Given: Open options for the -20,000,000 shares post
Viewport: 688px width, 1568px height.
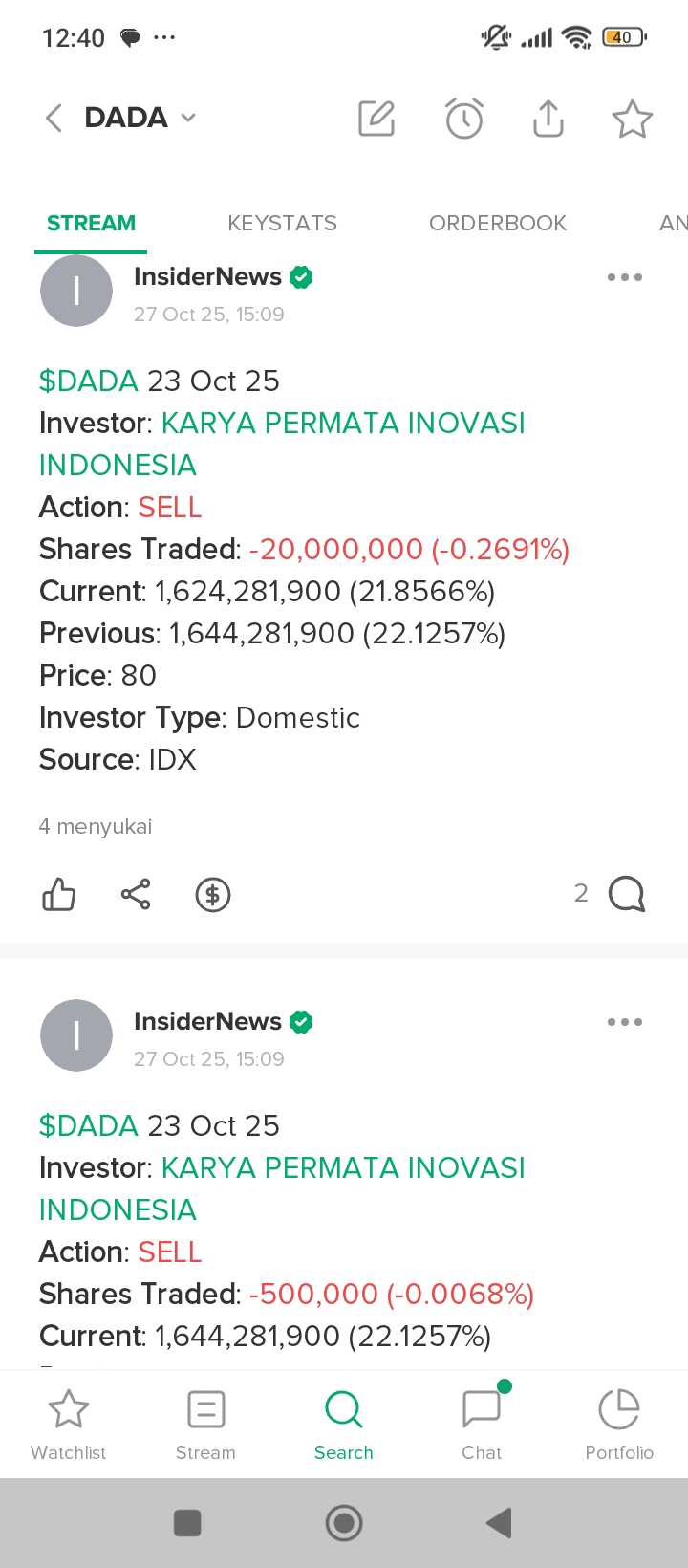Looking at the screenshot, I should pyautogui.click(x=624, y=277).
